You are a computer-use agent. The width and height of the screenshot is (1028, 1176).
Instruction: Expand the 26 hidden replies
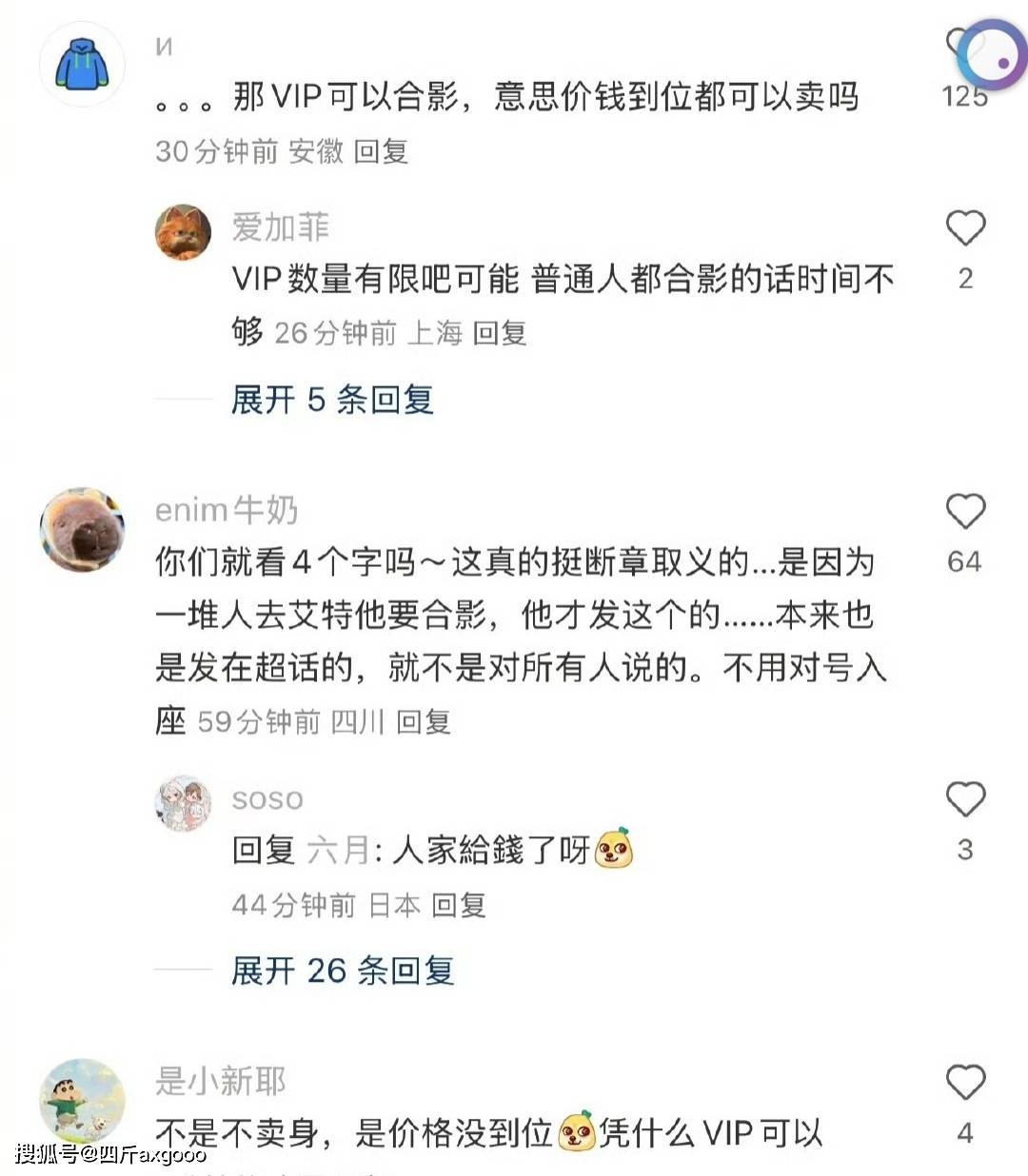343,970
